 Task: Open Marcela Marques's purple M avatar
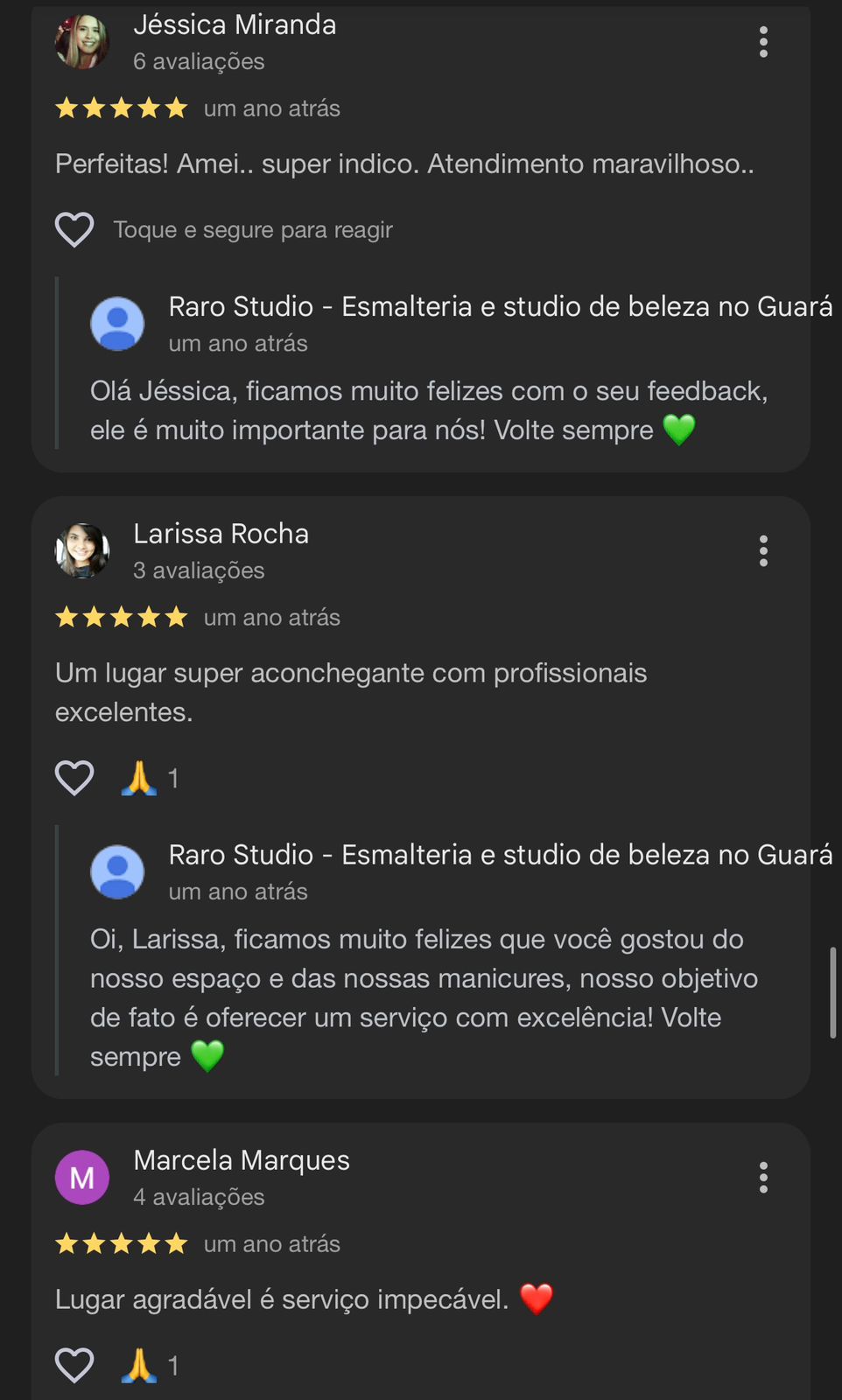tap(82, 1178)
